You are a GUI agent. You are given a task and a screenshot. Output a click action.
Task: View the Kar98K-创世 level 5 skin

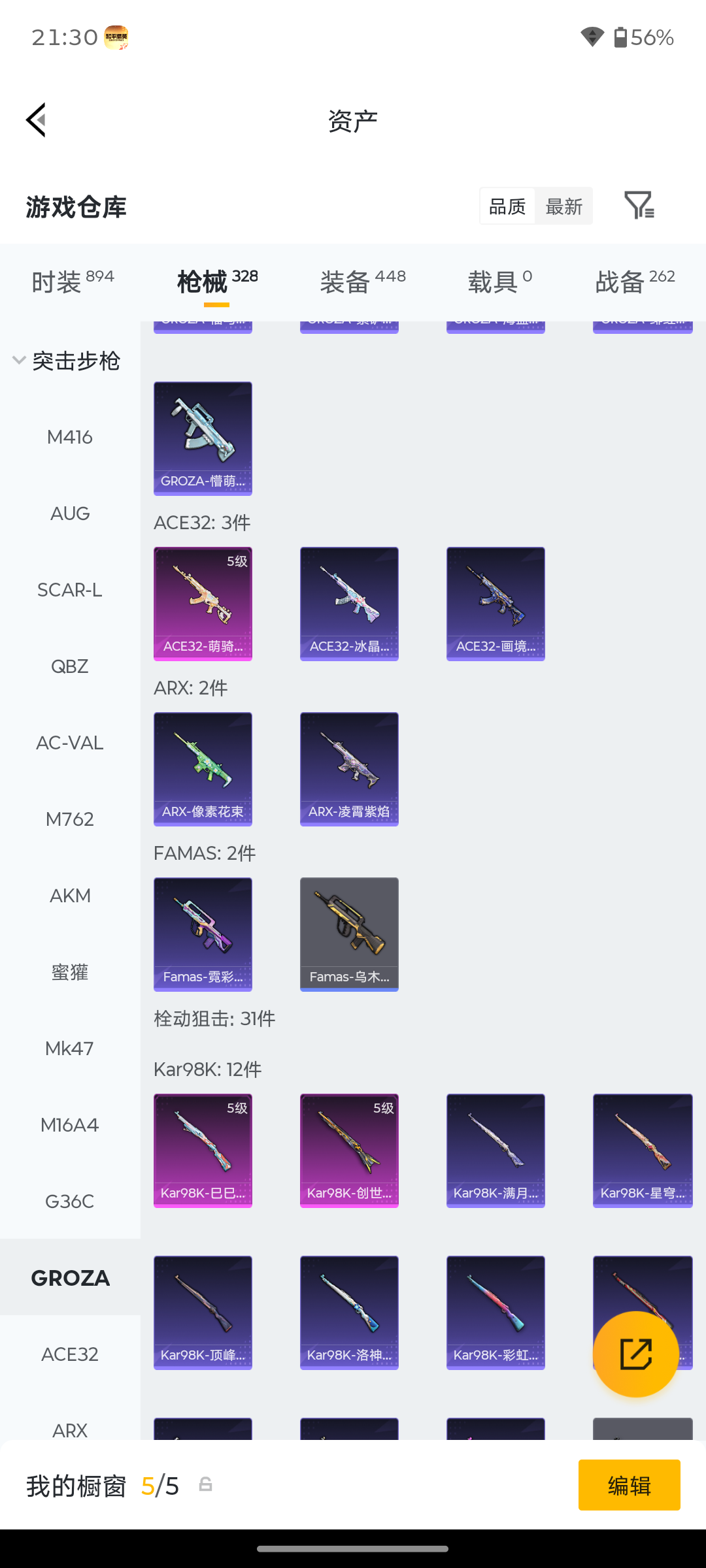(x=349, y=1151)
